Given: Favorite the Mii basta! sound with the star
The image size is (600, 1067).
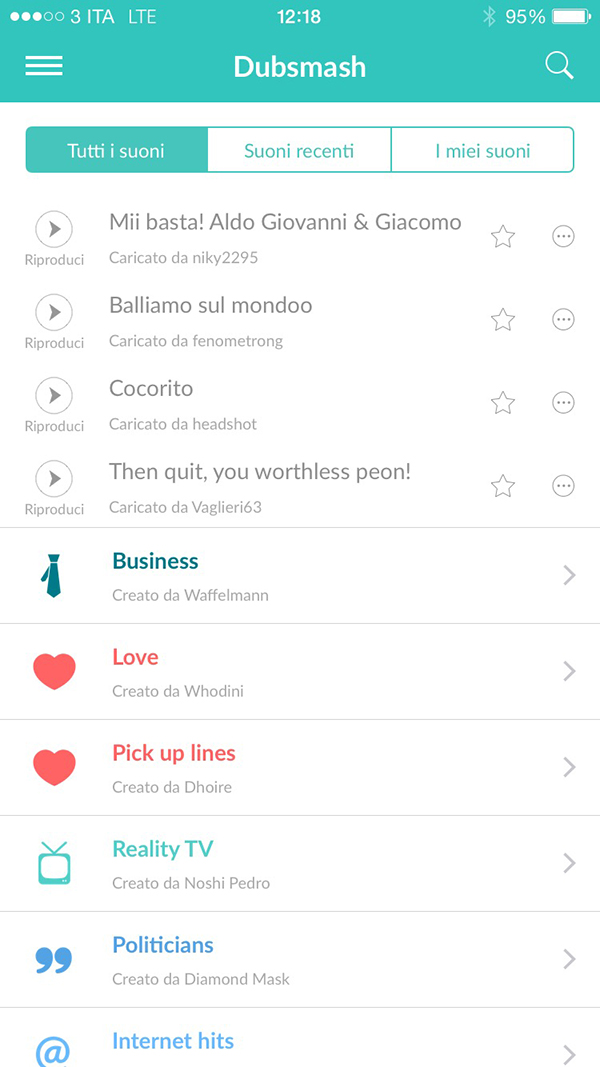Looking at the screenshot, I should 503,237.
